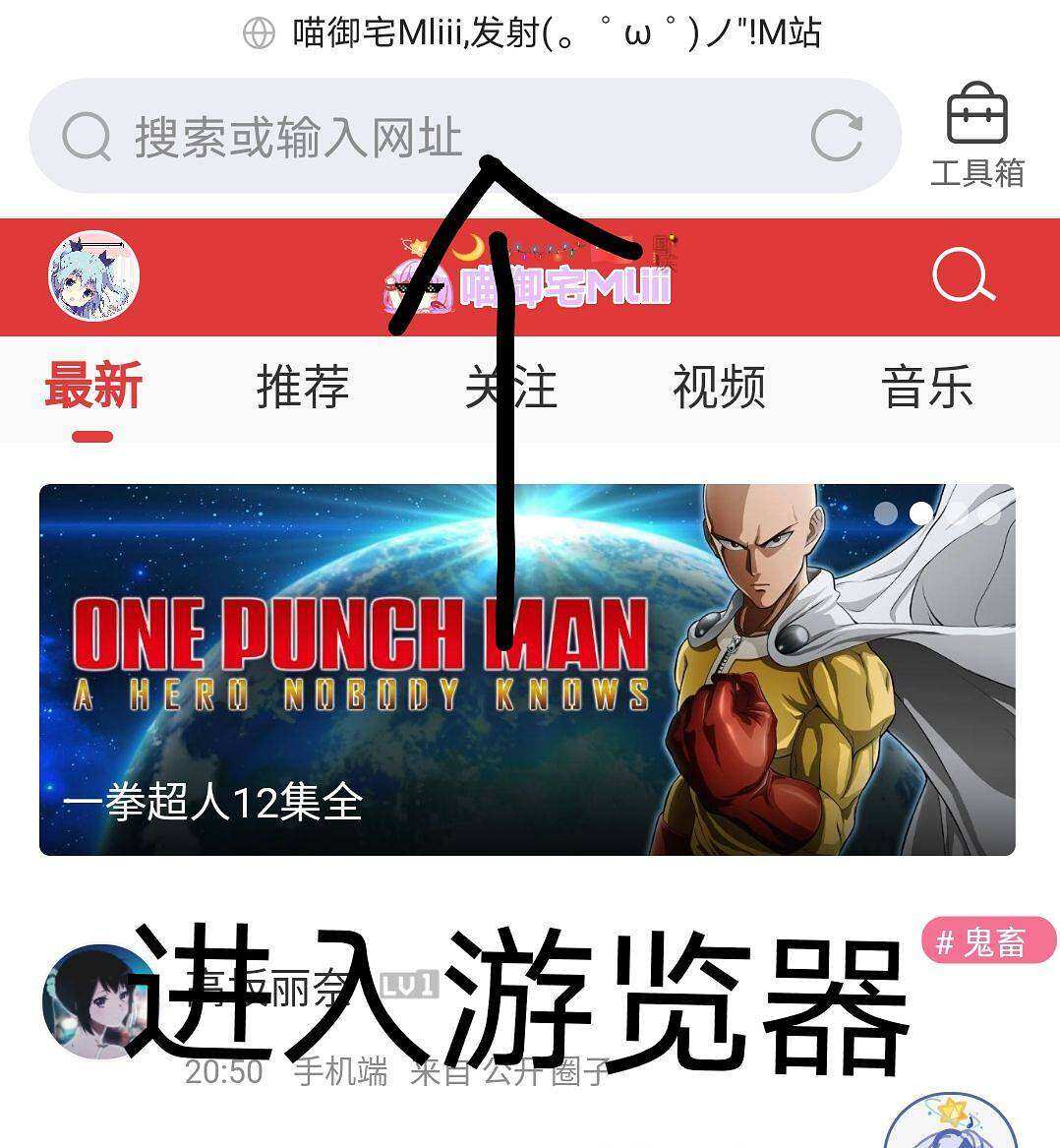Open the #鬼畜 topic tag
This screenshot has height=1148, width=1060.
[988, 942]
